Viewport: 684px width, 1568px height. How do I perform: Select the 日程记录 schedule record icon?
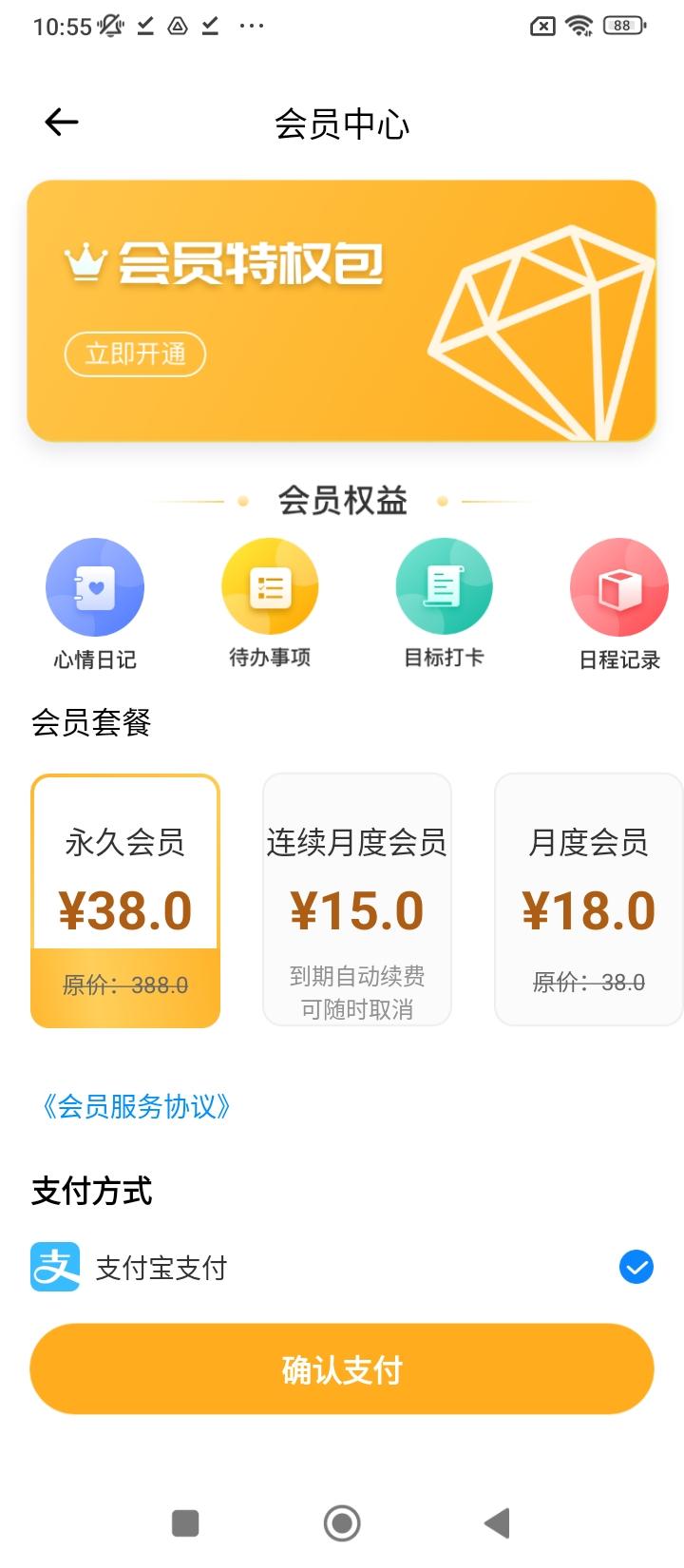click(x=619, y=587)
